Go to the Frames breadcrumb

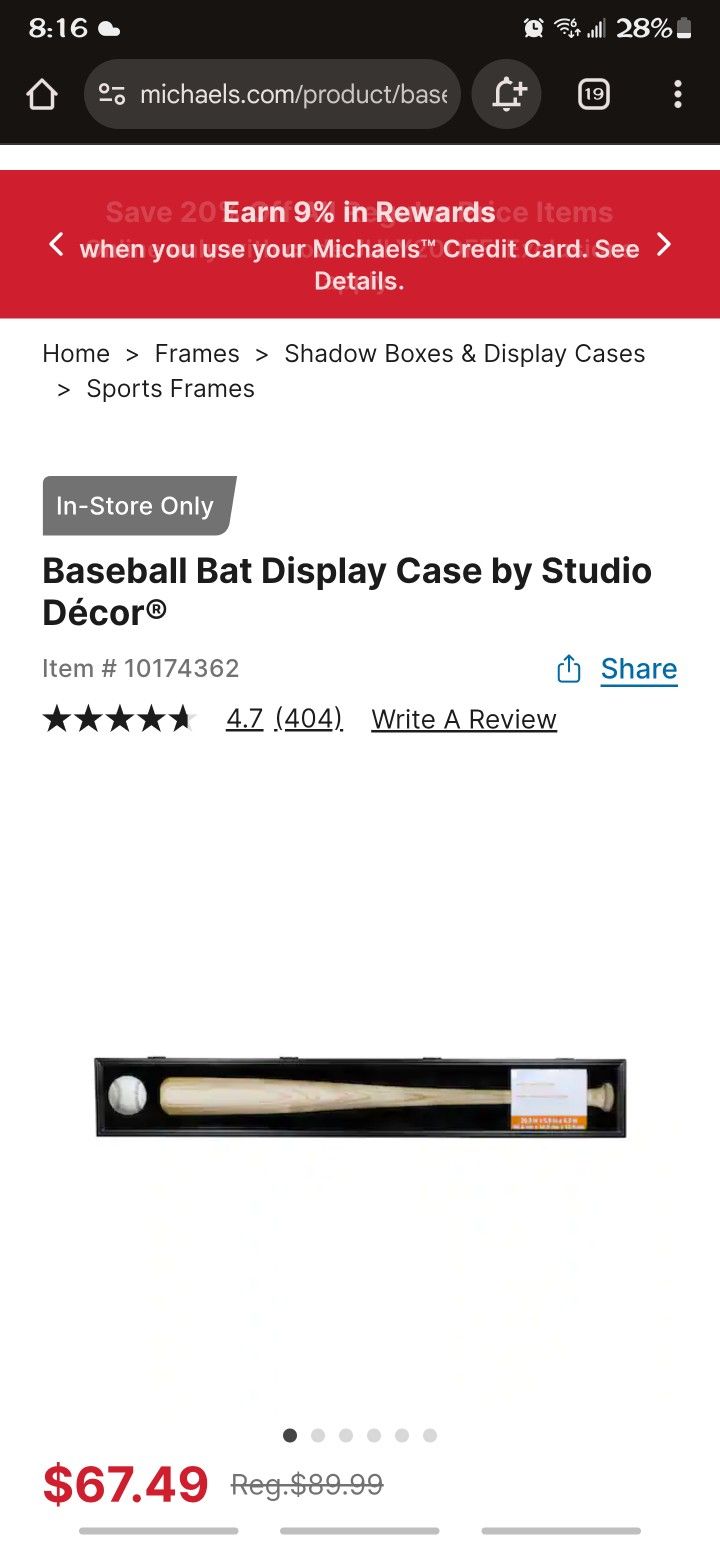click(x=197, y=354)
